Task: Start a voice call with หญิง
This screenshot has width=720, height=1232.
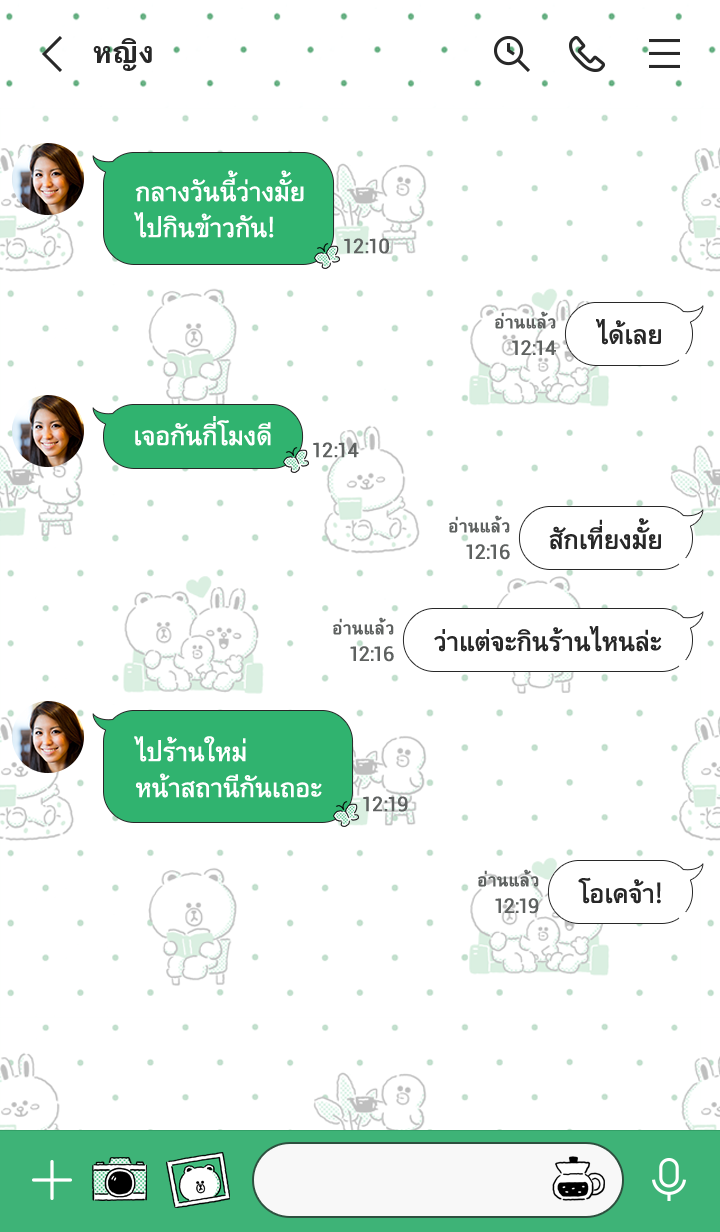Action: click(587, 54)
